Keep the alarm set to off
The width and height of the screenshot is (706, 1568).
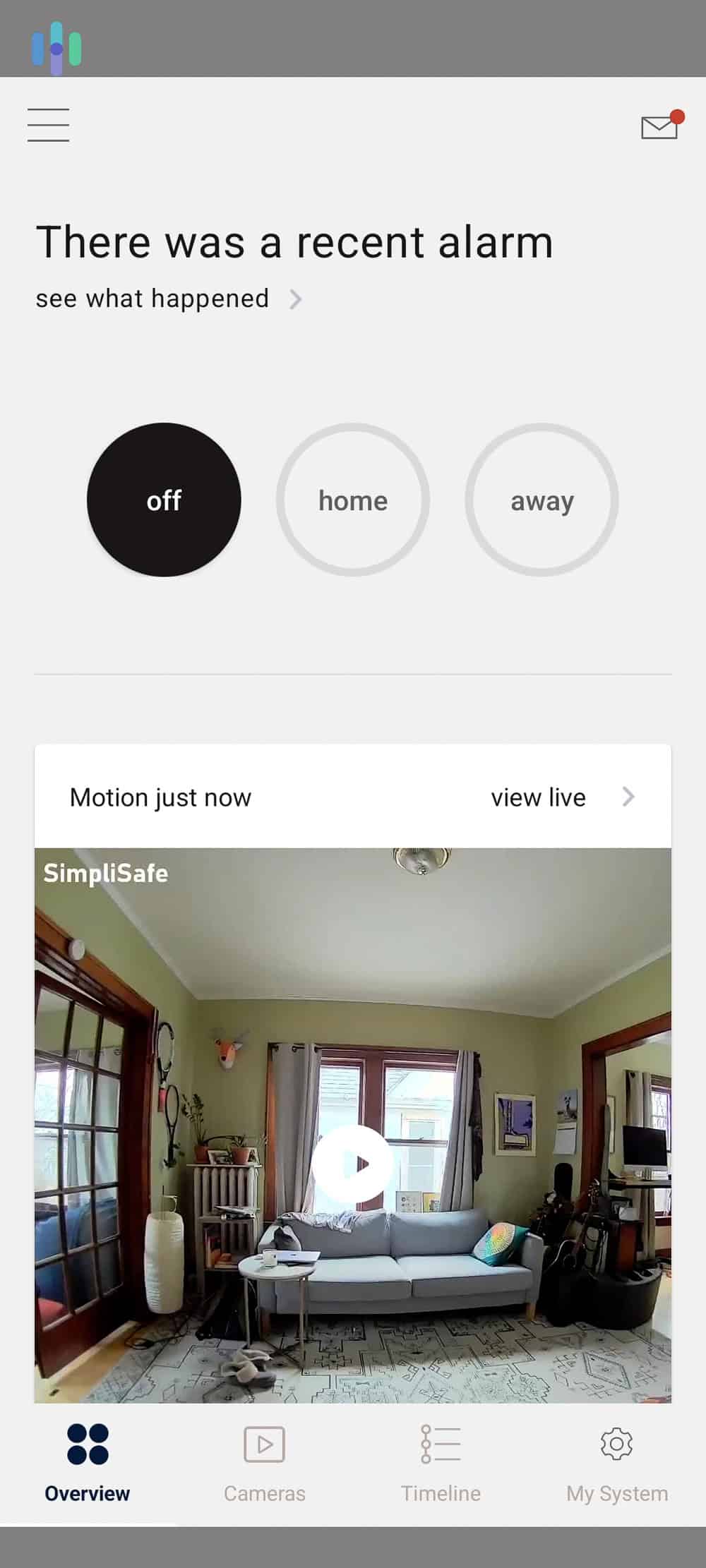point(164,500)
